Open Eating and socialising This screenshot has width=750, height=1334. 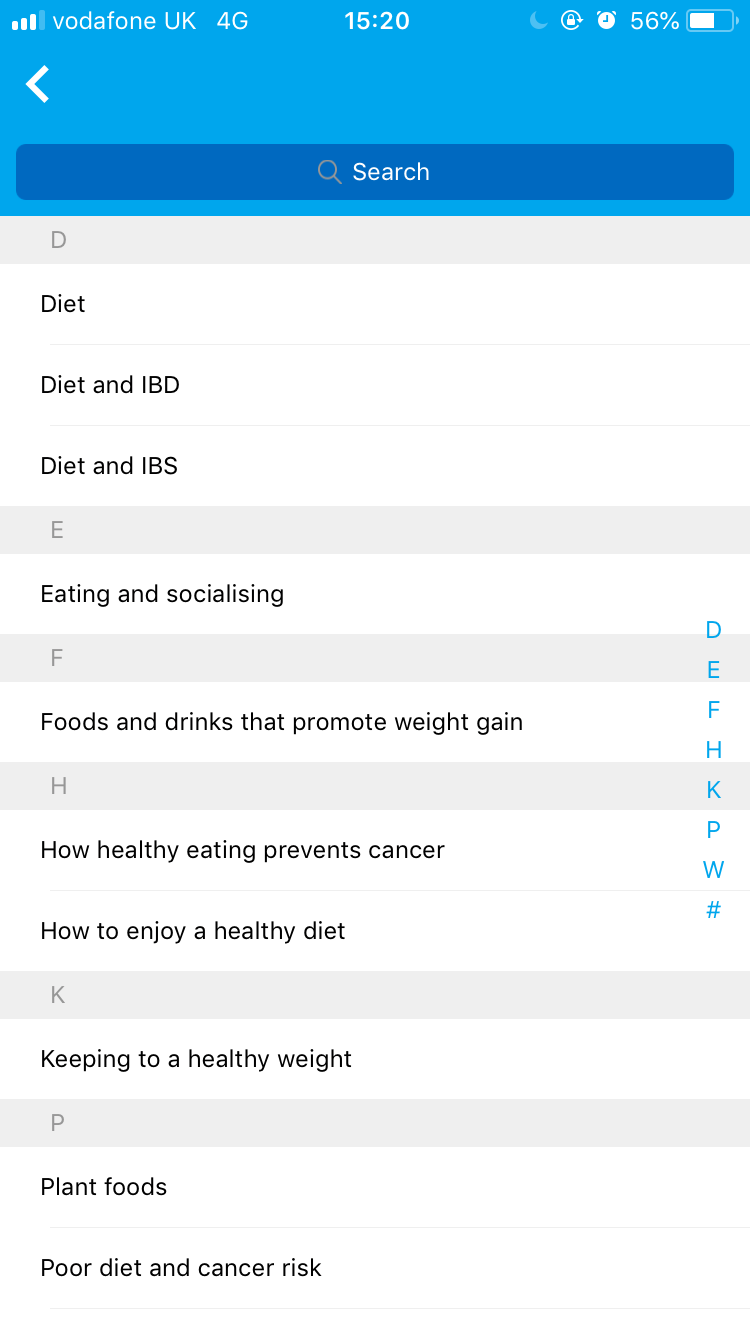click(x=375, y=594)
